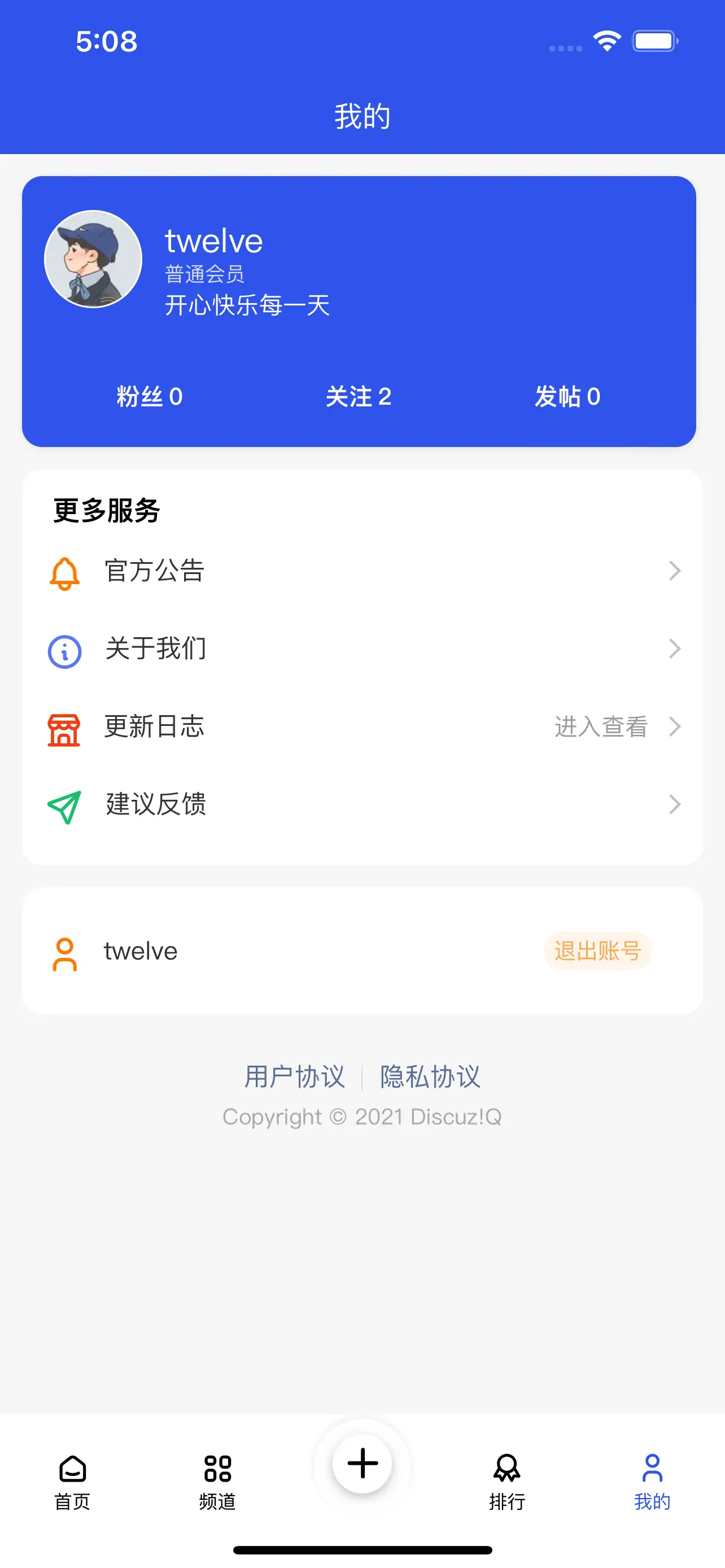View my 发帖 posts
The image size is (725, 1568).
pos(567,396)
